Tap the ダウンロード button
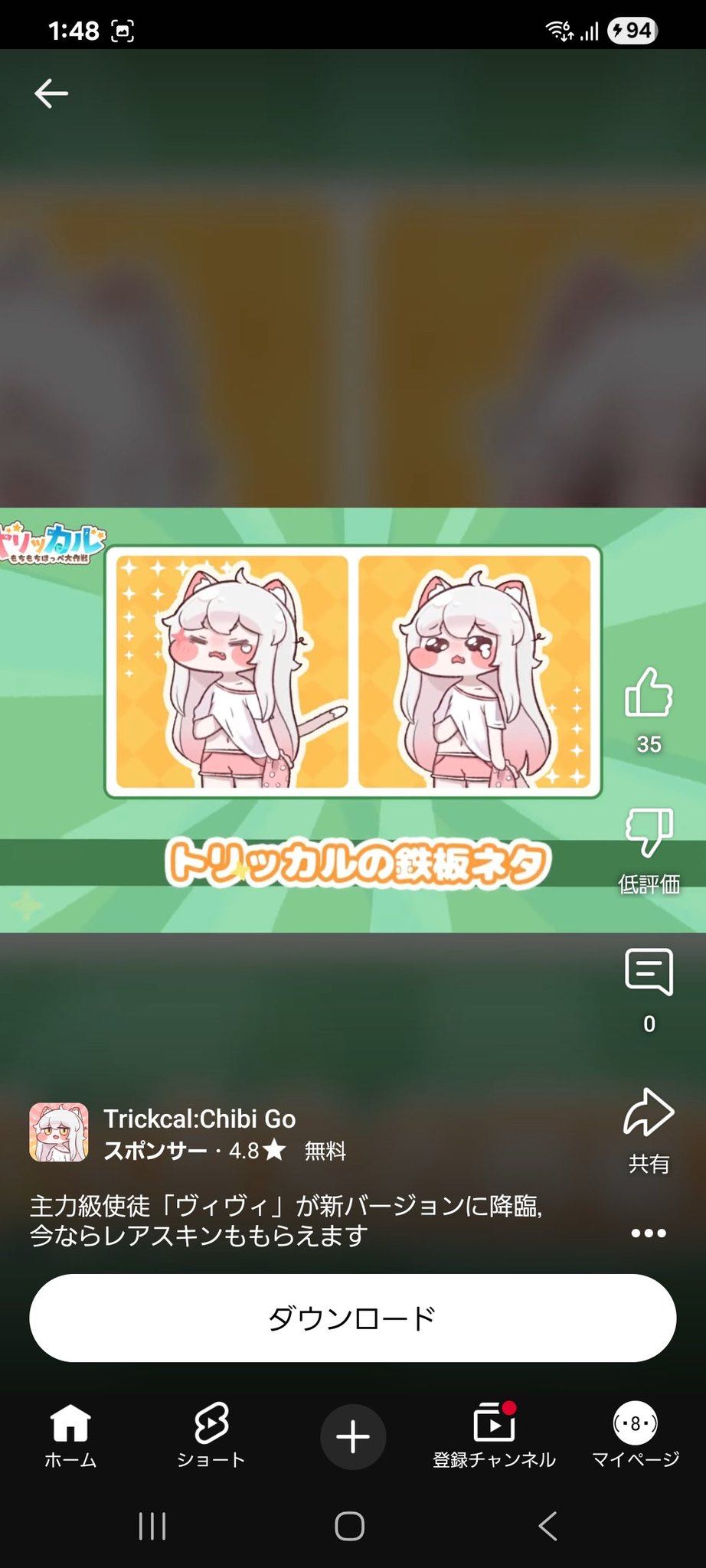Image resolution: width=706 pixels, height=1568 pixels. pyautogui.click(x=352, y=1318)
